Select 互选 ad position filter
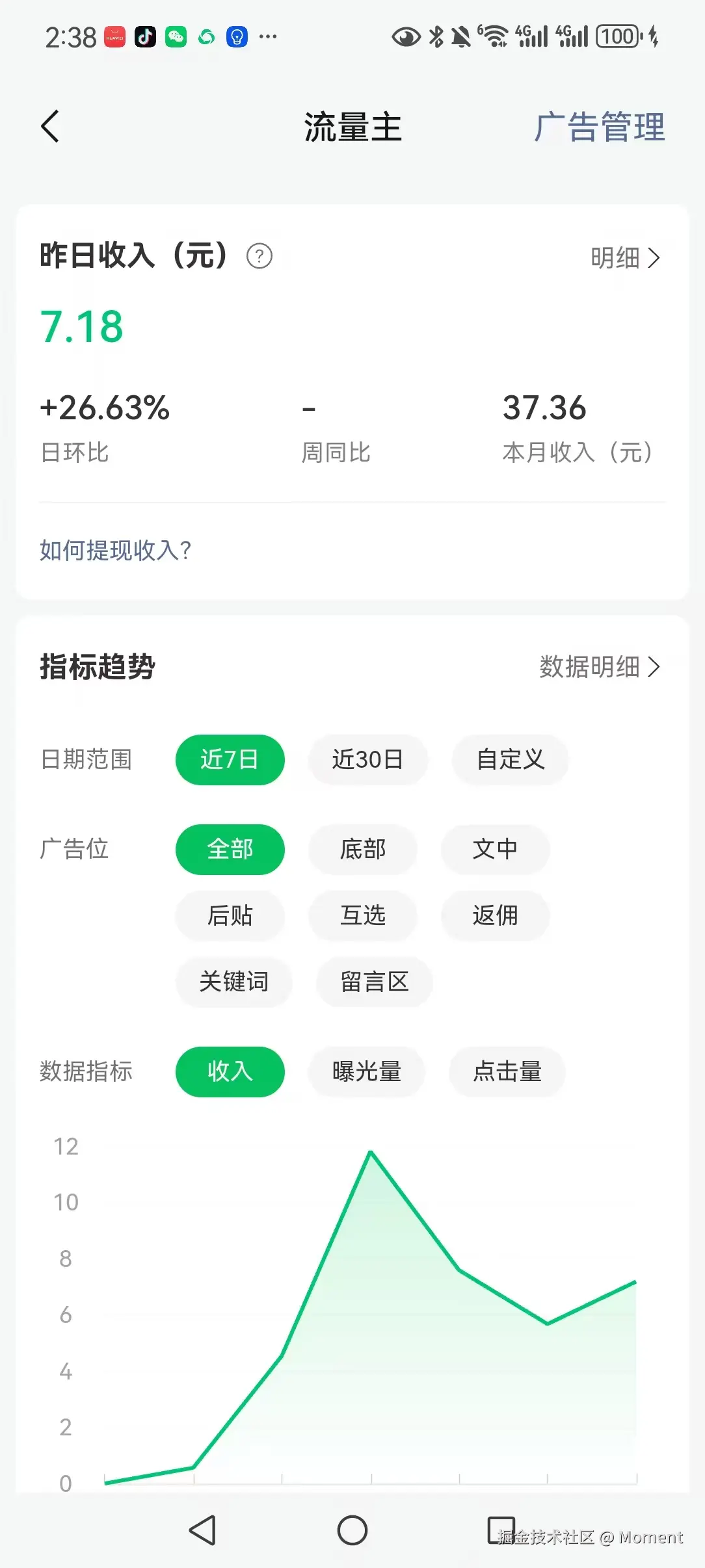This screenshot has width=705, height=1568. click(x=362, y=916)
